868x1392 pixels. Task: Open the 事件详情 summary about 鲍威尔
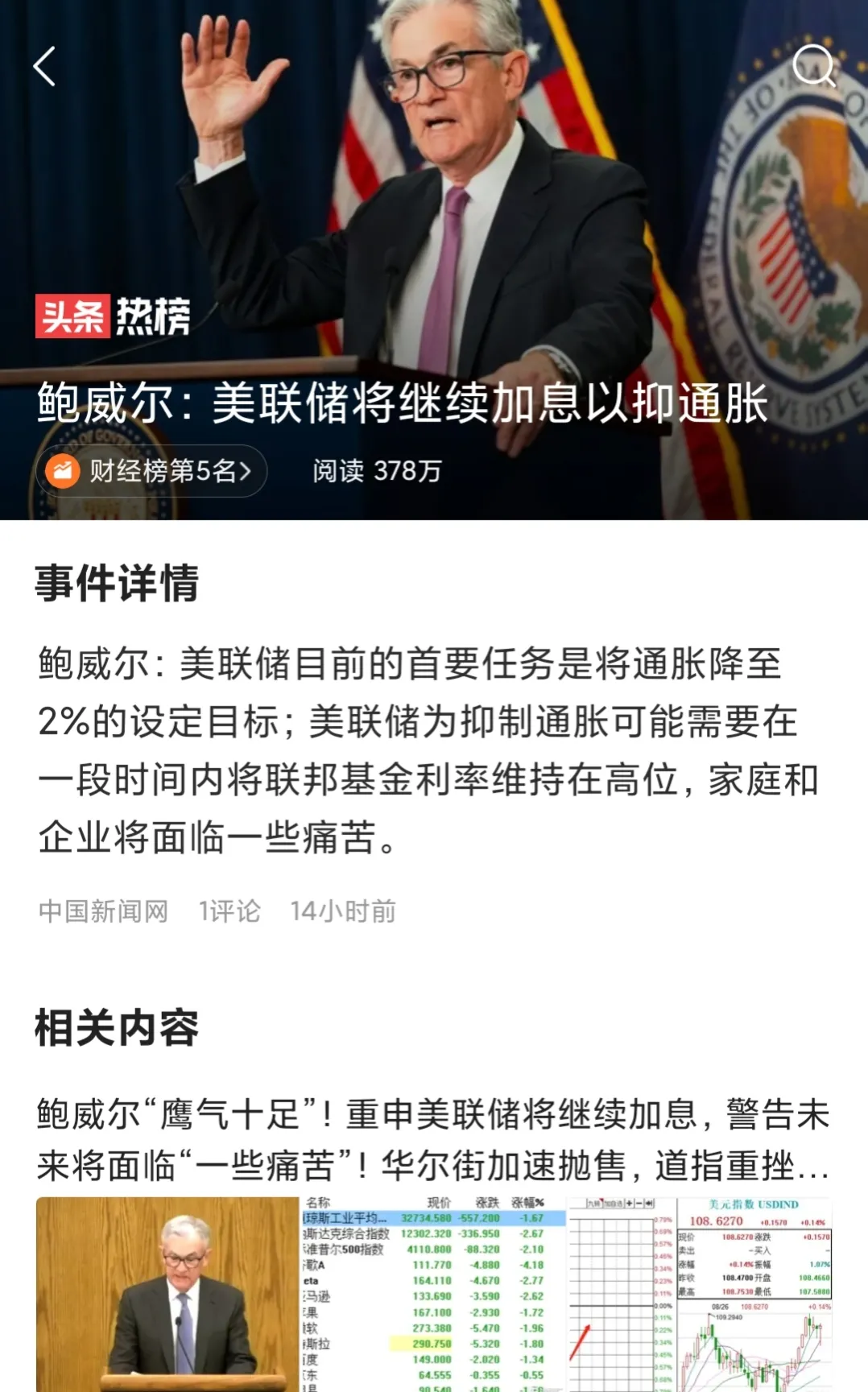428,750
